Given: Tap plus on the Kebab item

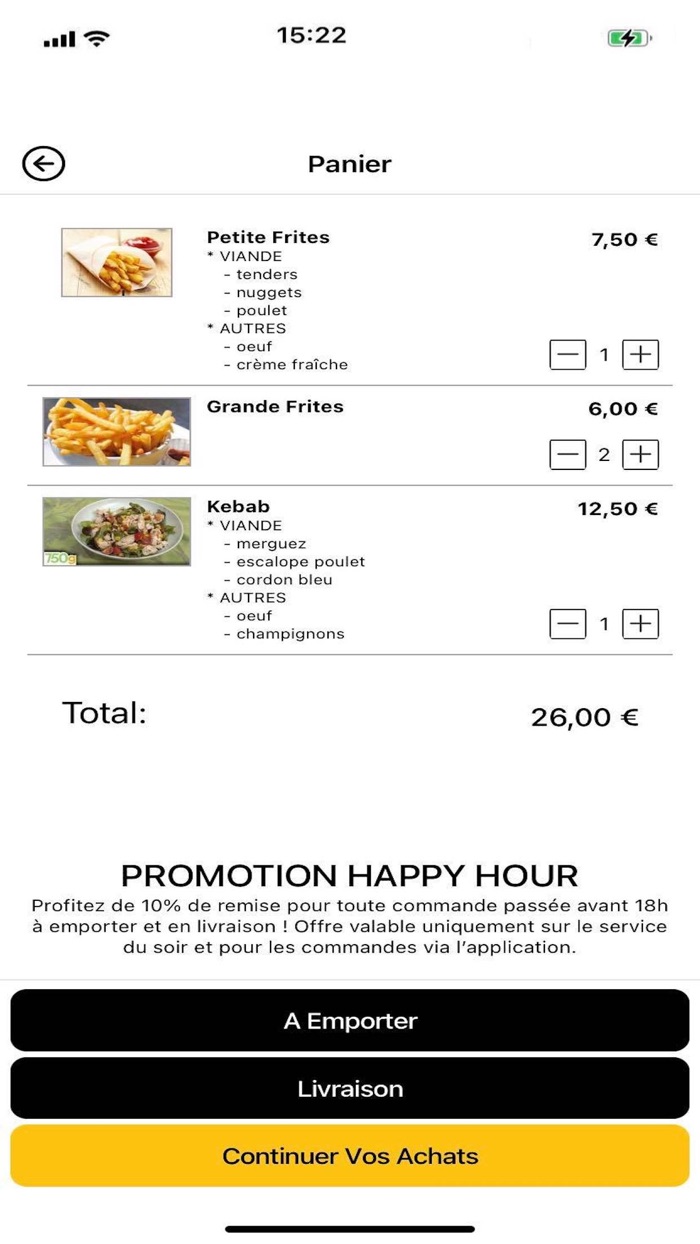Looking at the screenshot, I should point(640,624).
